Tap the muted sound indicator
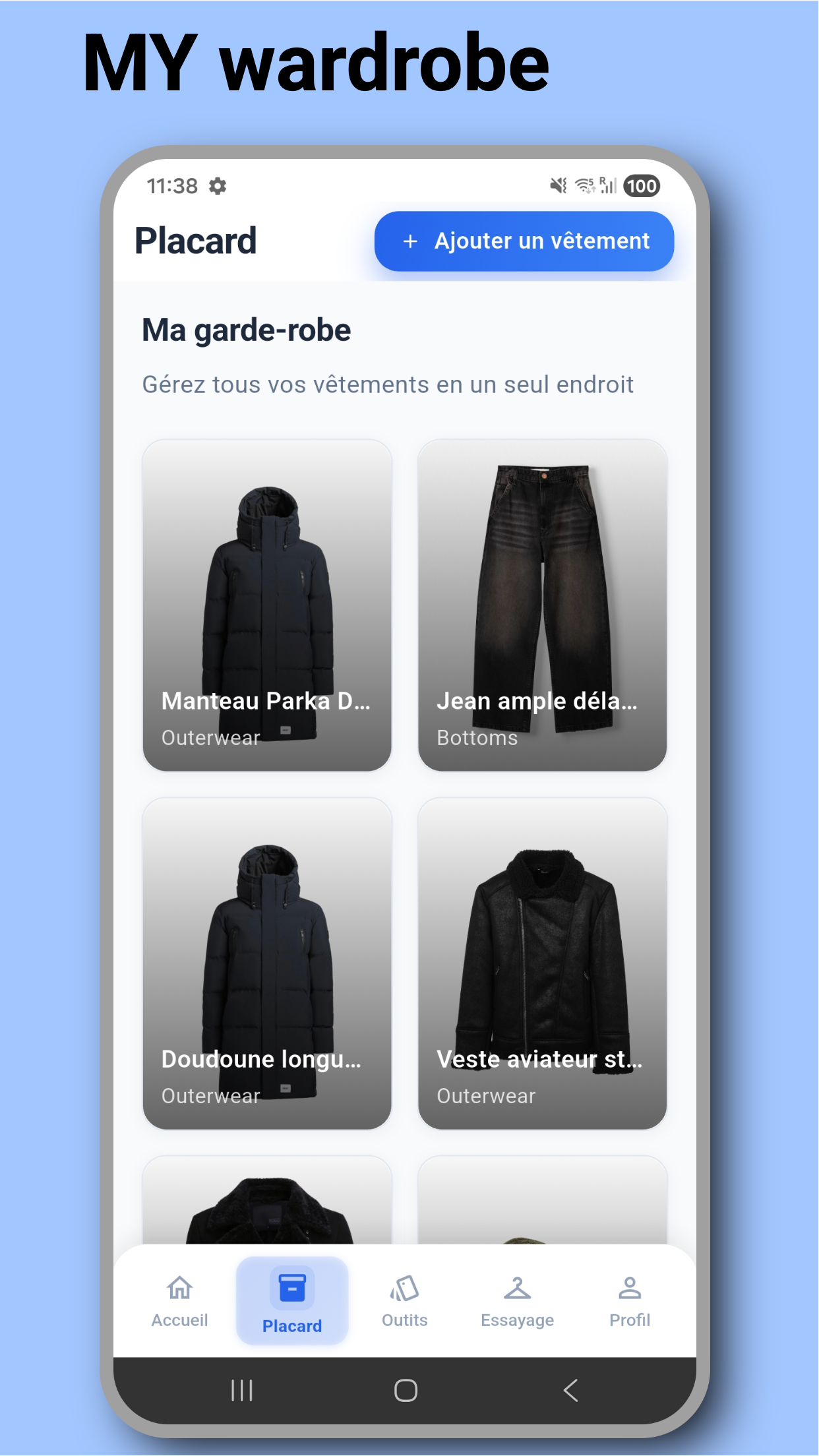This screenshot has width=819, height=1456. (557, 186)
